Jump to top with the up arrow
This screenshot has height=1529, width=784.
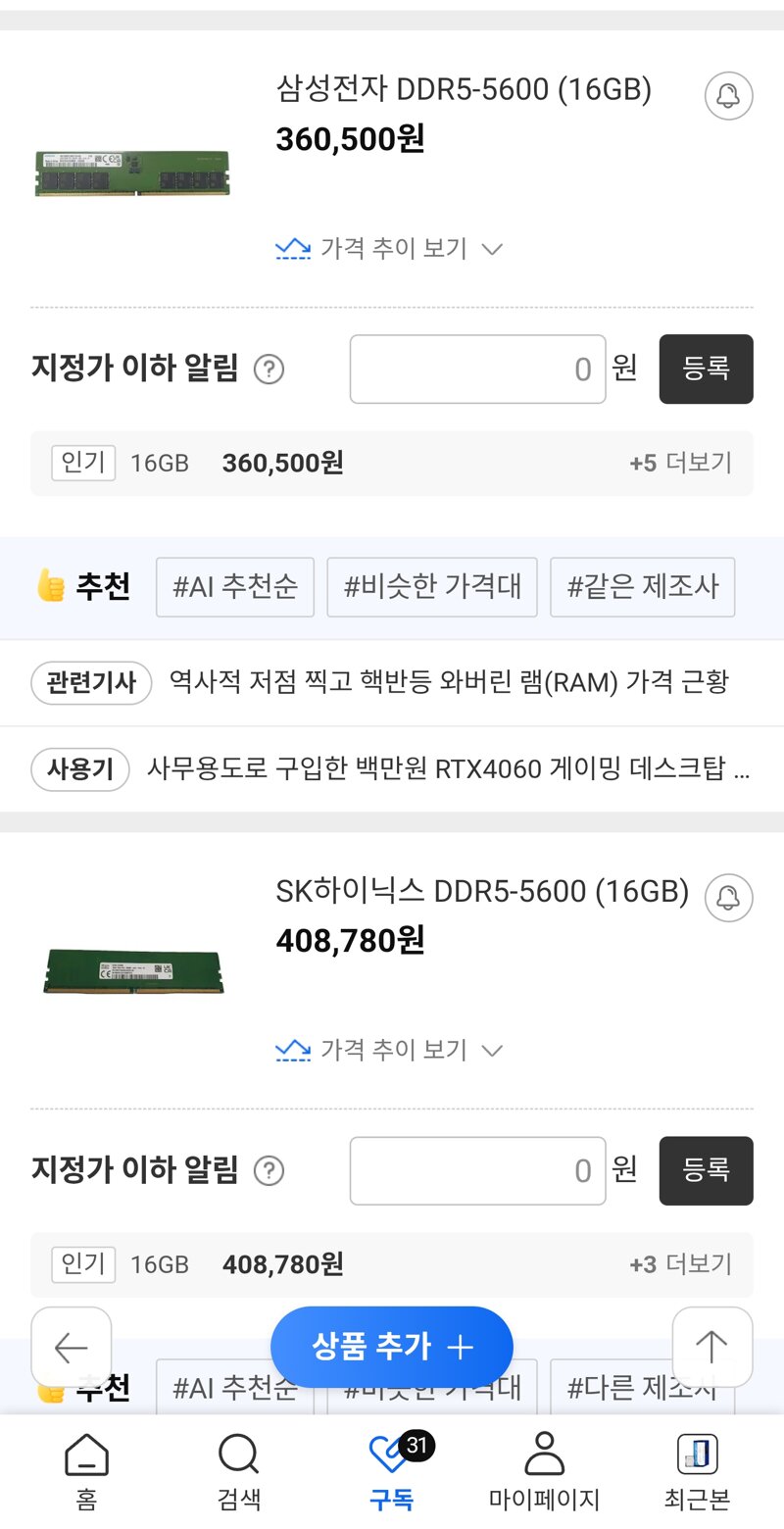(x=712, y=1348)
